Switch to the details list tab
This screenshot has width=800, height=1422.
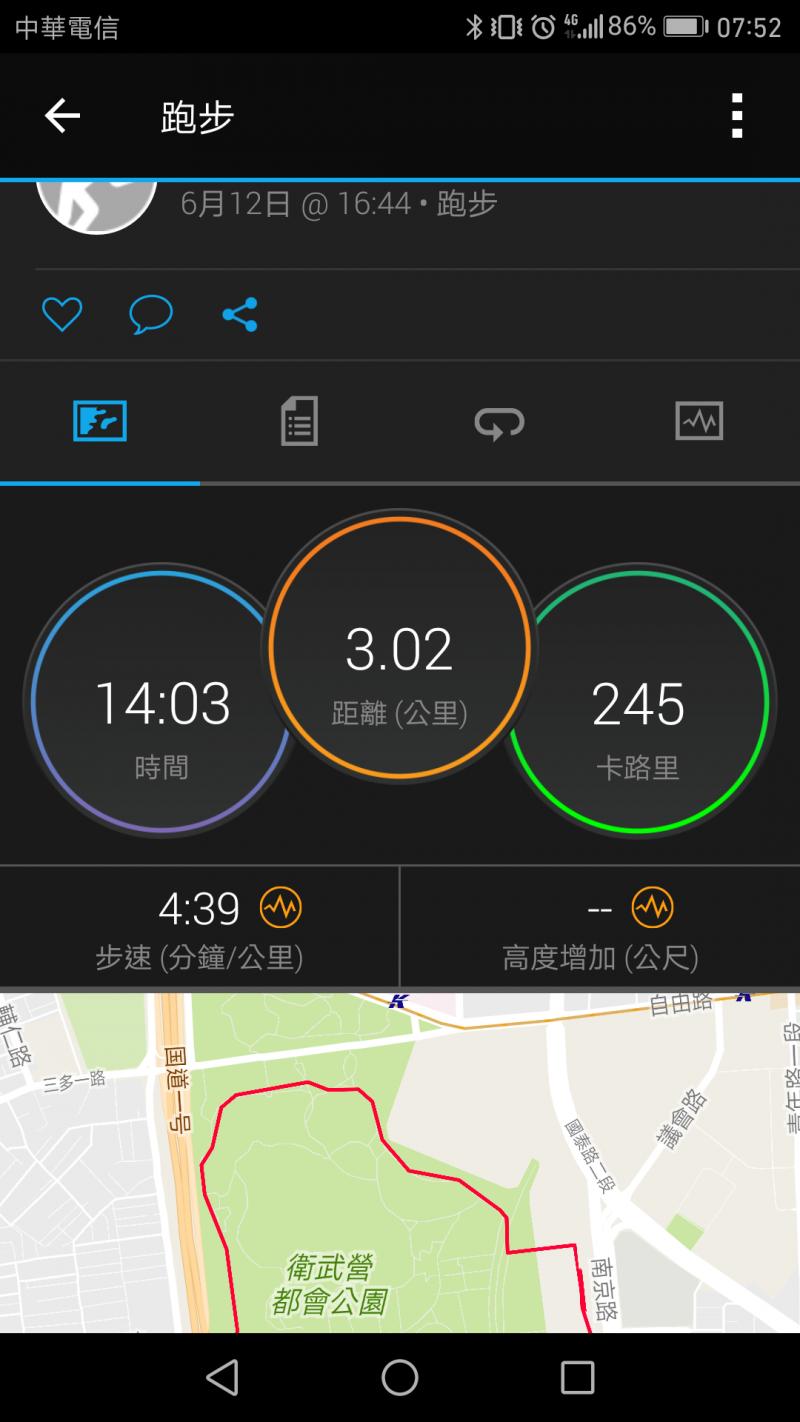[x=299, y=421]
